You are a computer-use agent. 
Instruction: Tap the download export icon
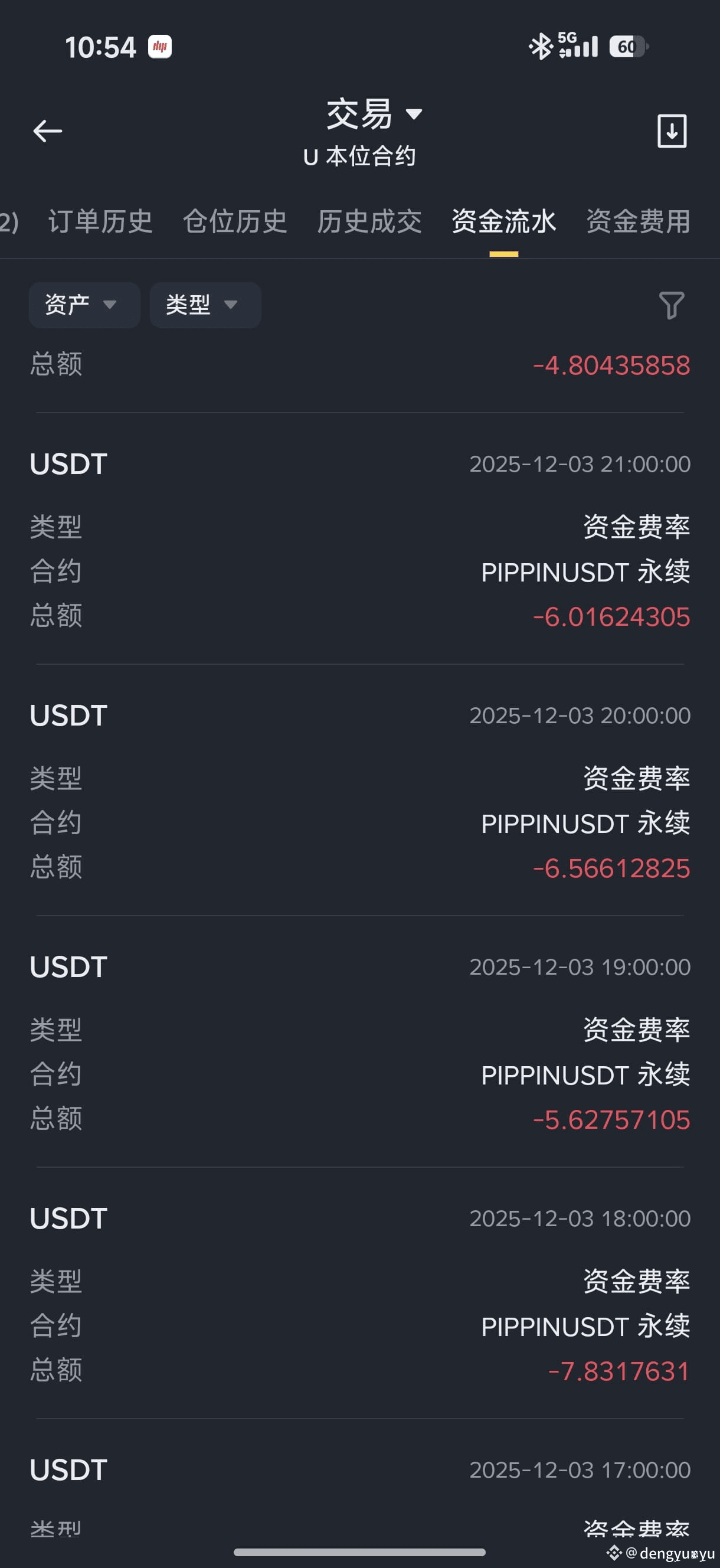(672, 131)
